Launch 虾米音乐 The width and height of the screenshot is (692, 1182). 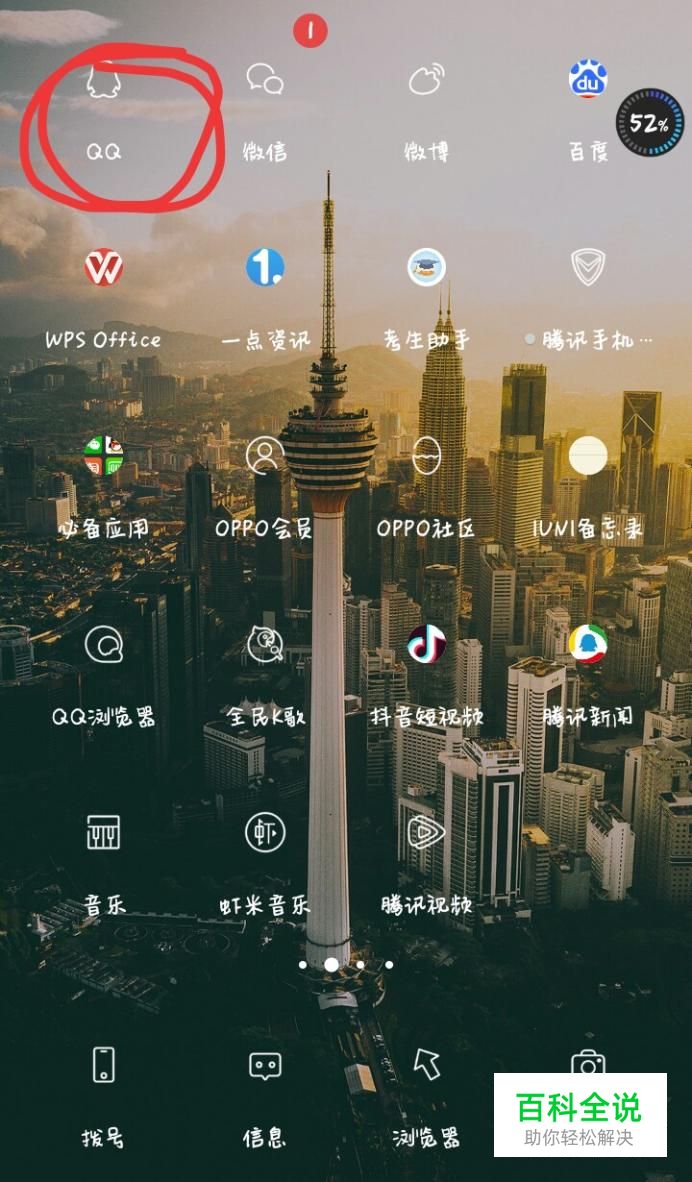click(265, 832)
